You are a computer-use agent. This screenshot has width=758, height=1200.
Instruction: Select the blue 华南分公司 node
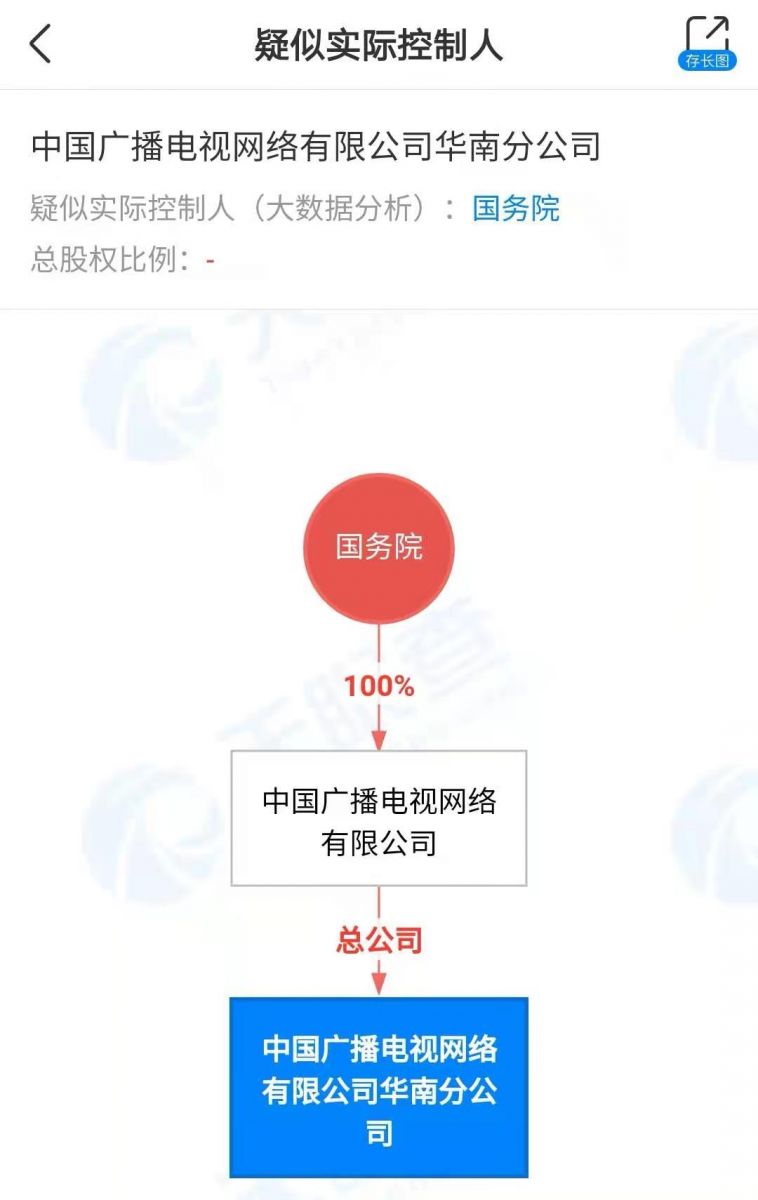[x=379, y=1087]
